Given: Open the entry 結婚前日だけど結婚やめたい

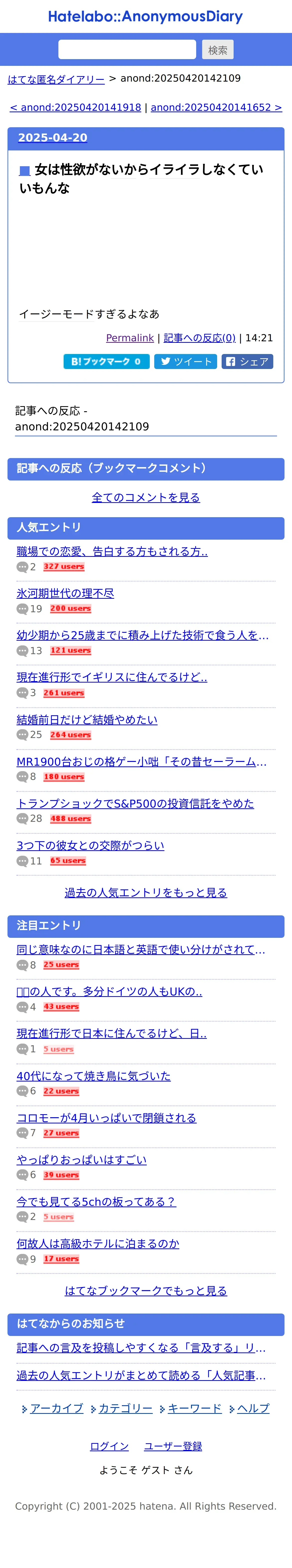Looking at the screenshot, I should 87,720.
